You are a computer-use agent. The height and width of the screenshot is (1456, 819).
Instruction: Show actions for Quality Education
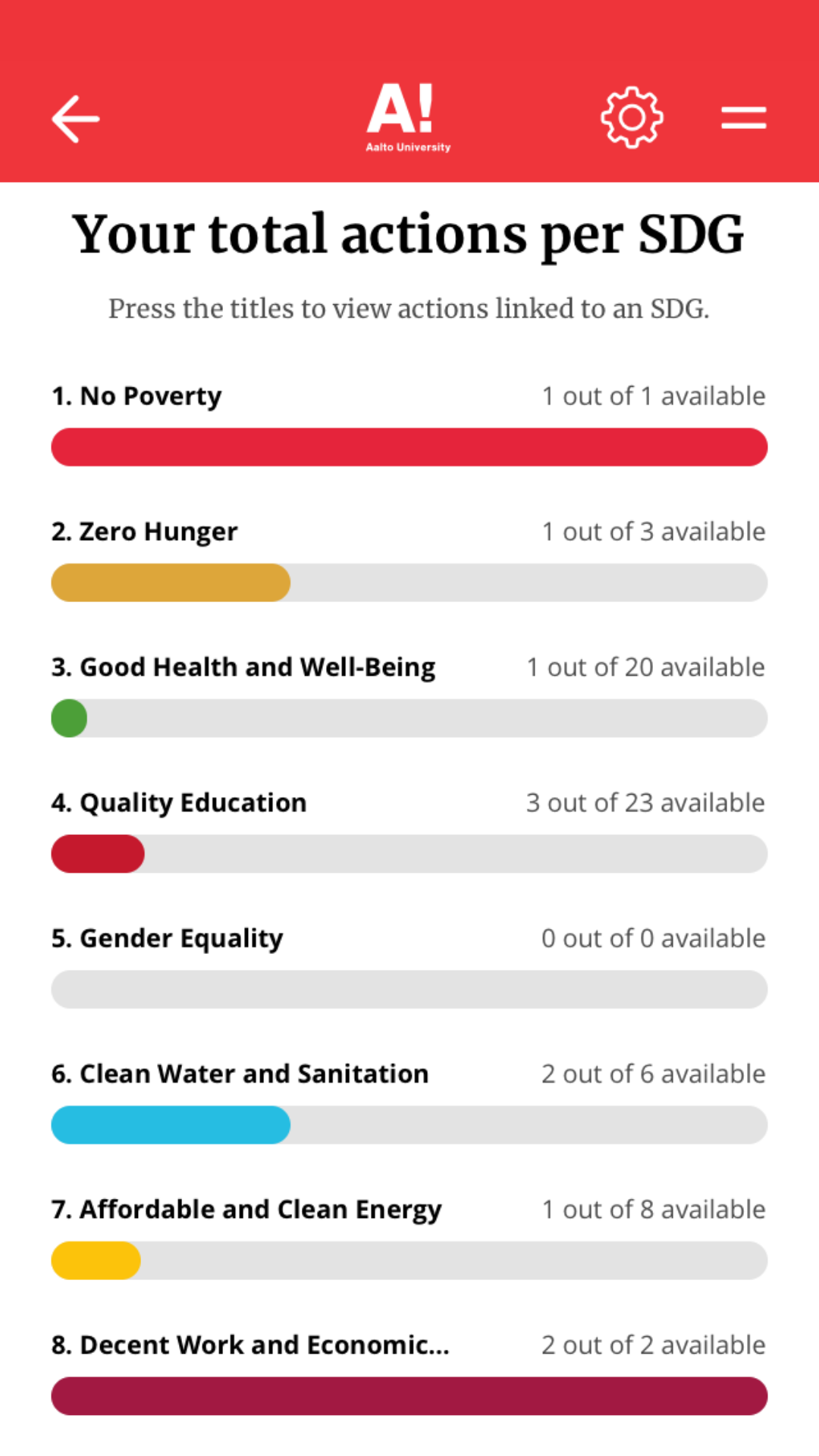179,803
